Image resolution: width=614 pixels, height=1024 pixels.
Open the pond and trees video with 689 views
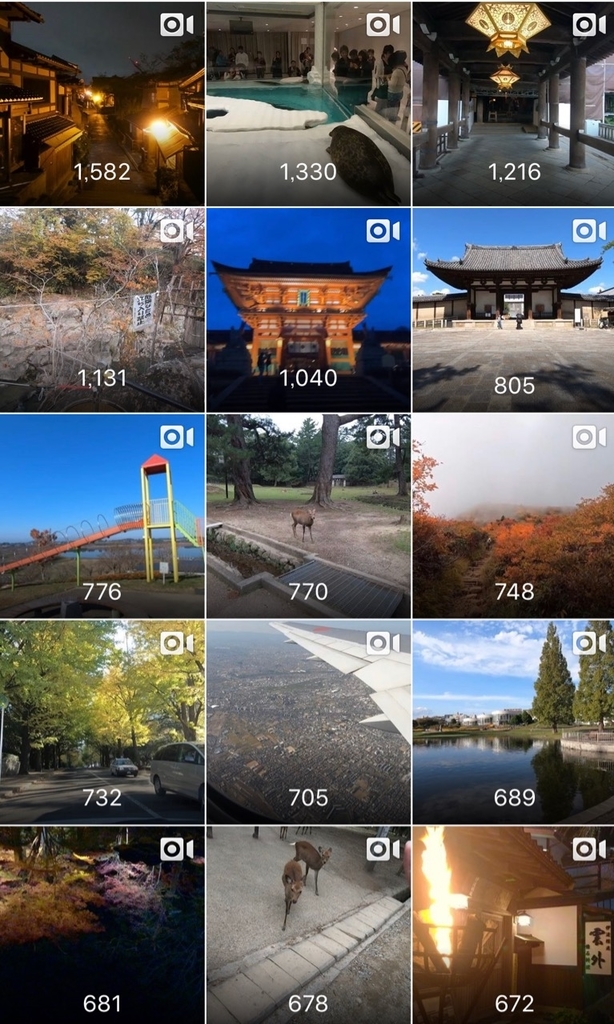pos(514,722)
